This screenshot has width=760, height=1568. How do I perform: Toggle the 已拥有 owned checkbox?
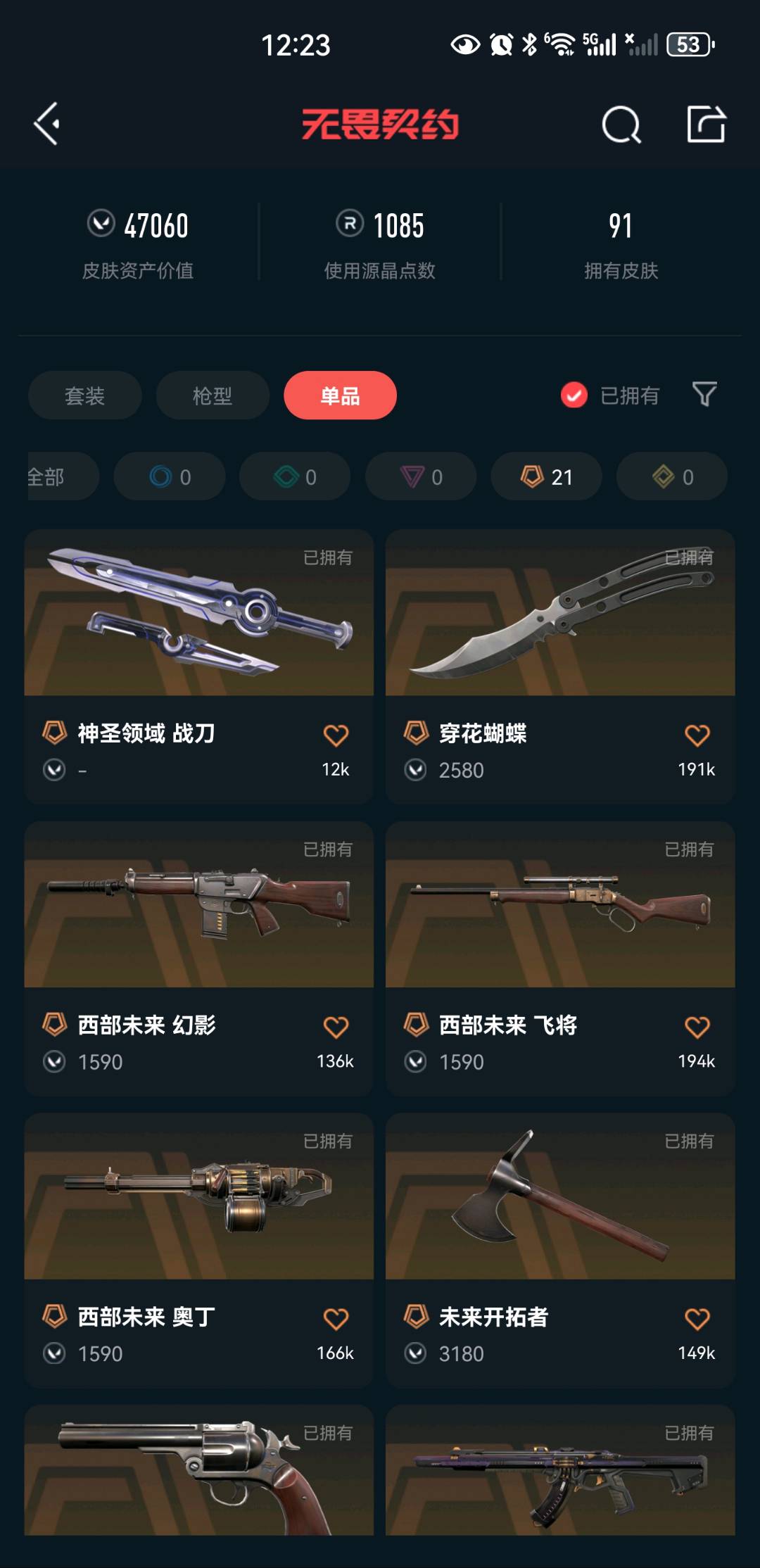point(574,396)
